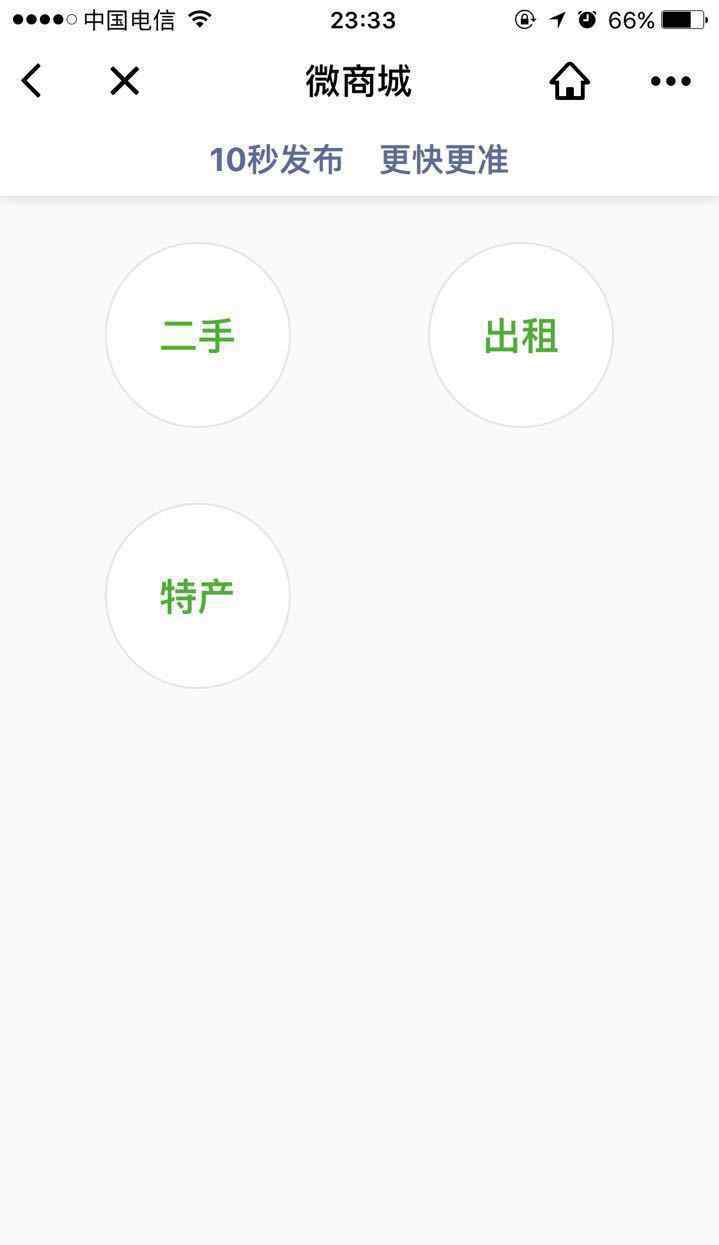The image size is (719, 1245).
Task: Pick the 特产 category circle
Action: [198, 596]
